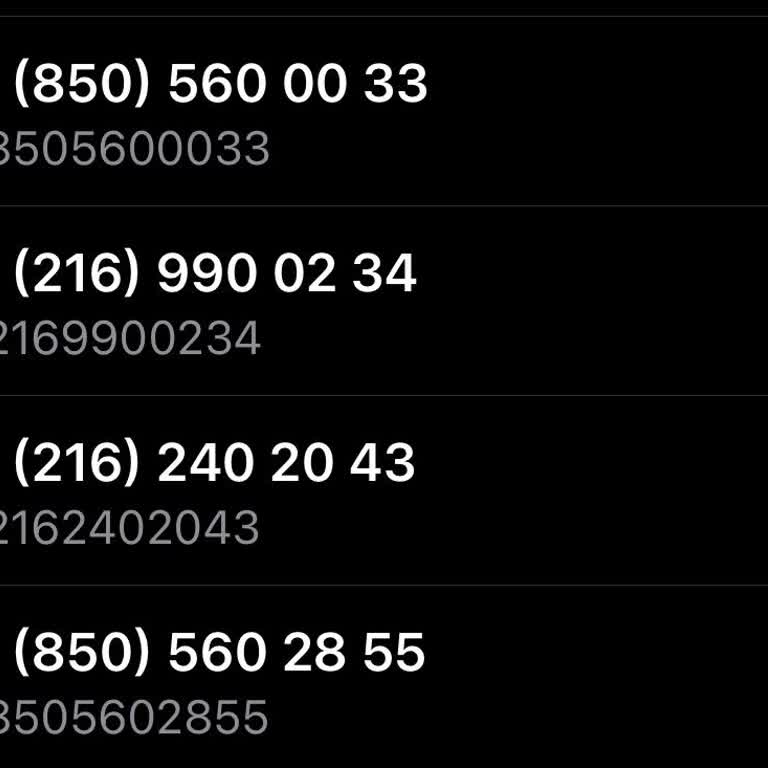Open the (850) 560 00 33 entry
Viewport: 768px width, 768px height.
(x=220, y=110)
